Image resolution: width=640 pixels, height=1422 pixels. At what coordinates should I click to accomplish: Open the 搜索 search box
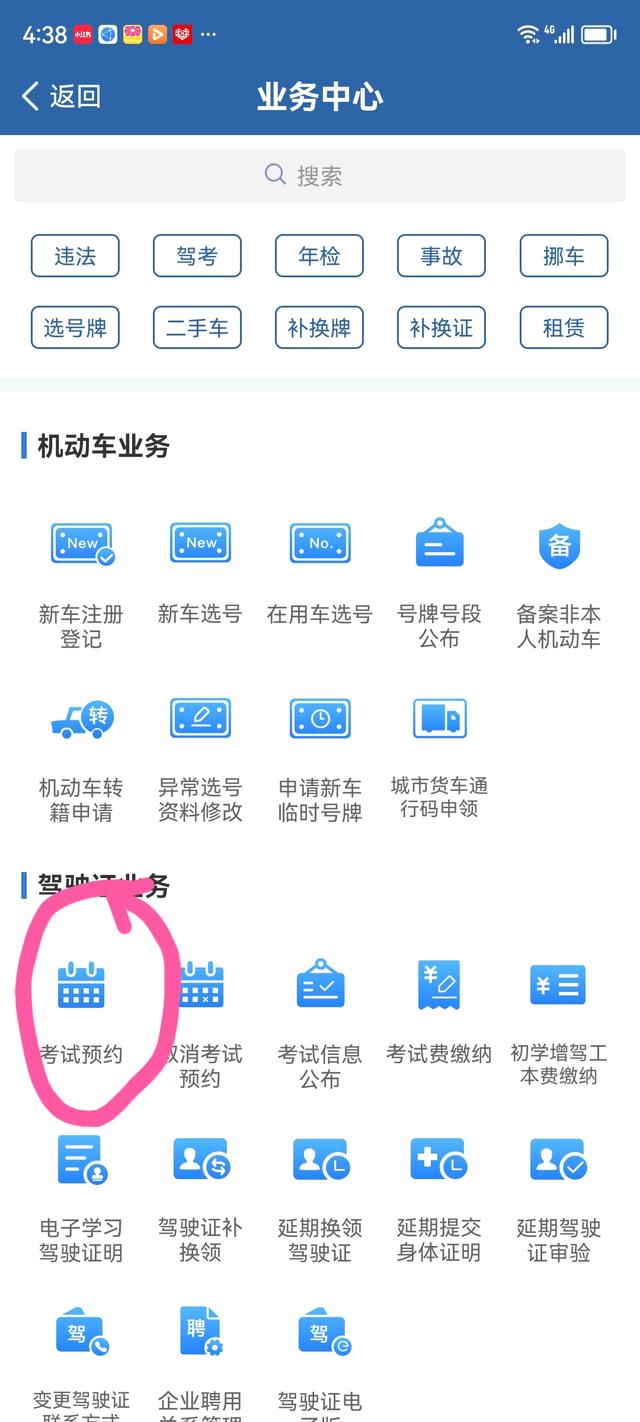320,176
